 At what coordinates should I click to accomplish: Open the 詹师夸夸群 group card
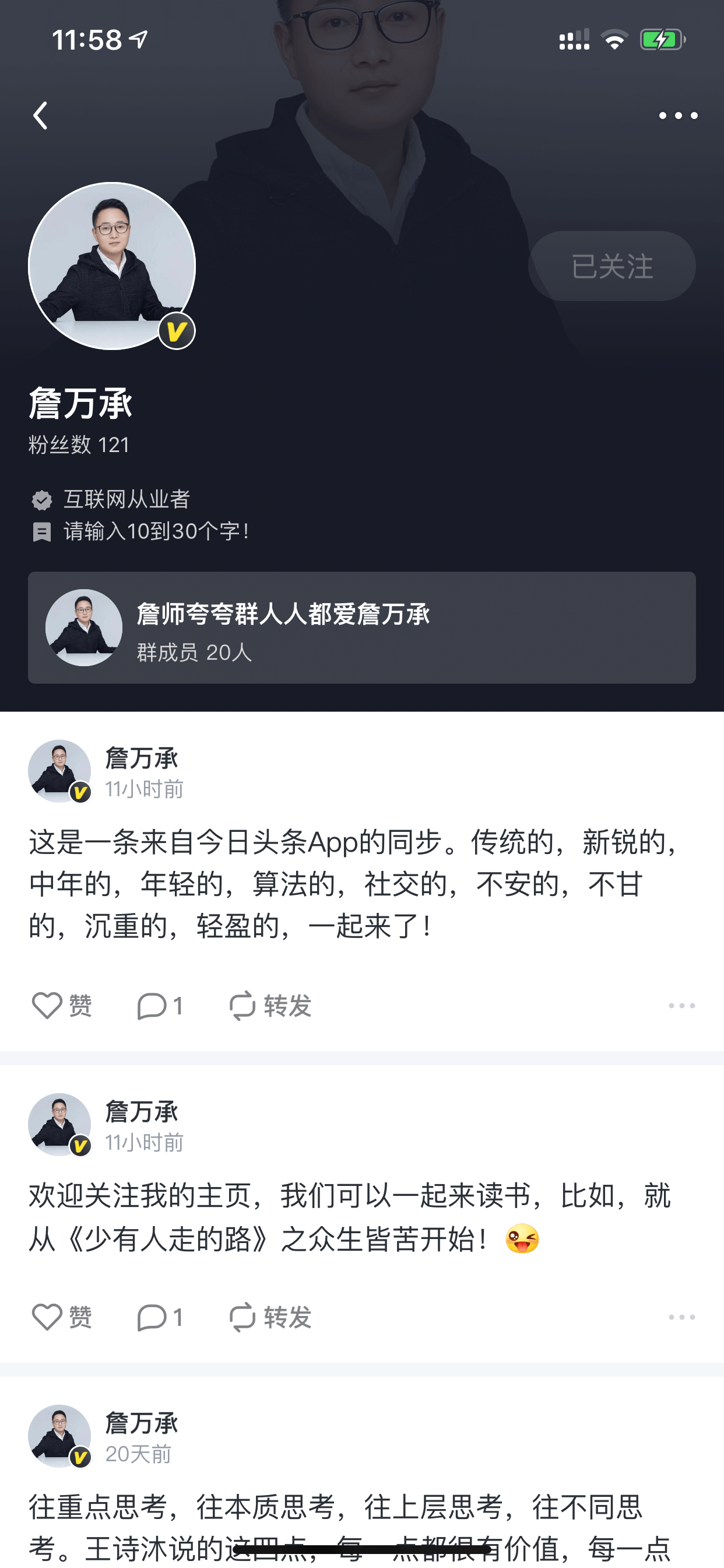(362, 628)
